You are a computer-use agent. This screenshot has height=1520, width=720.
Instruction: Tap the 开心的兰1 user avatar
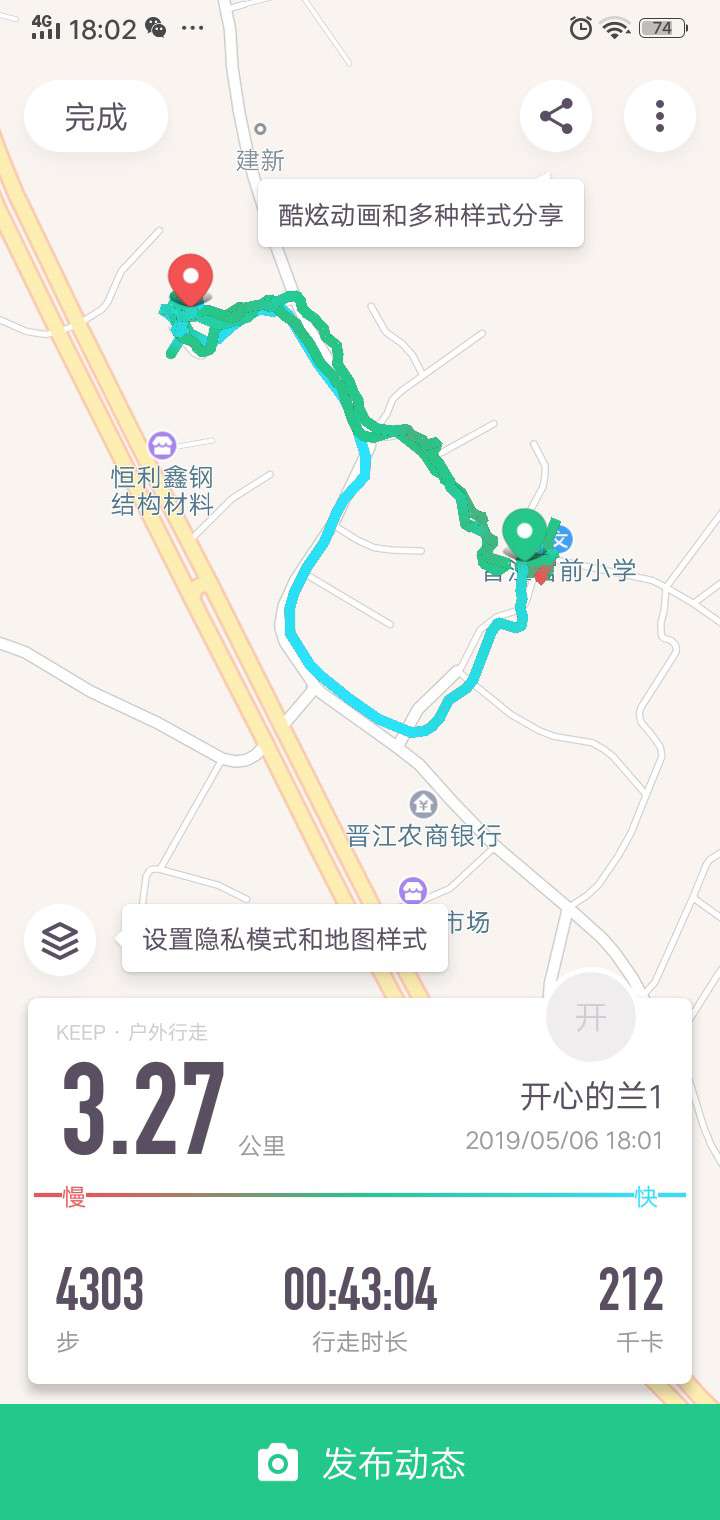590,1016
